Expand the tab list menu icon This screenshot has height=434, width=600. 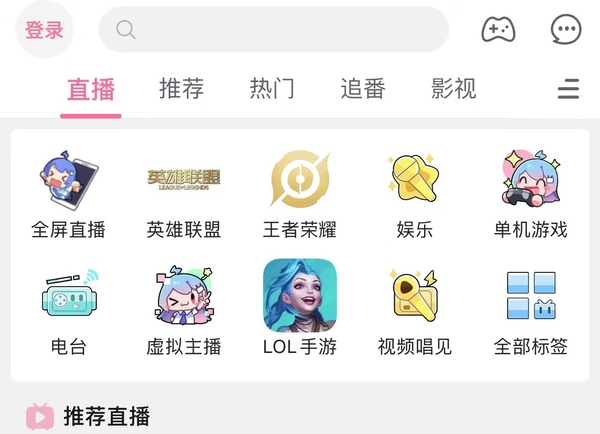[568, 90]
